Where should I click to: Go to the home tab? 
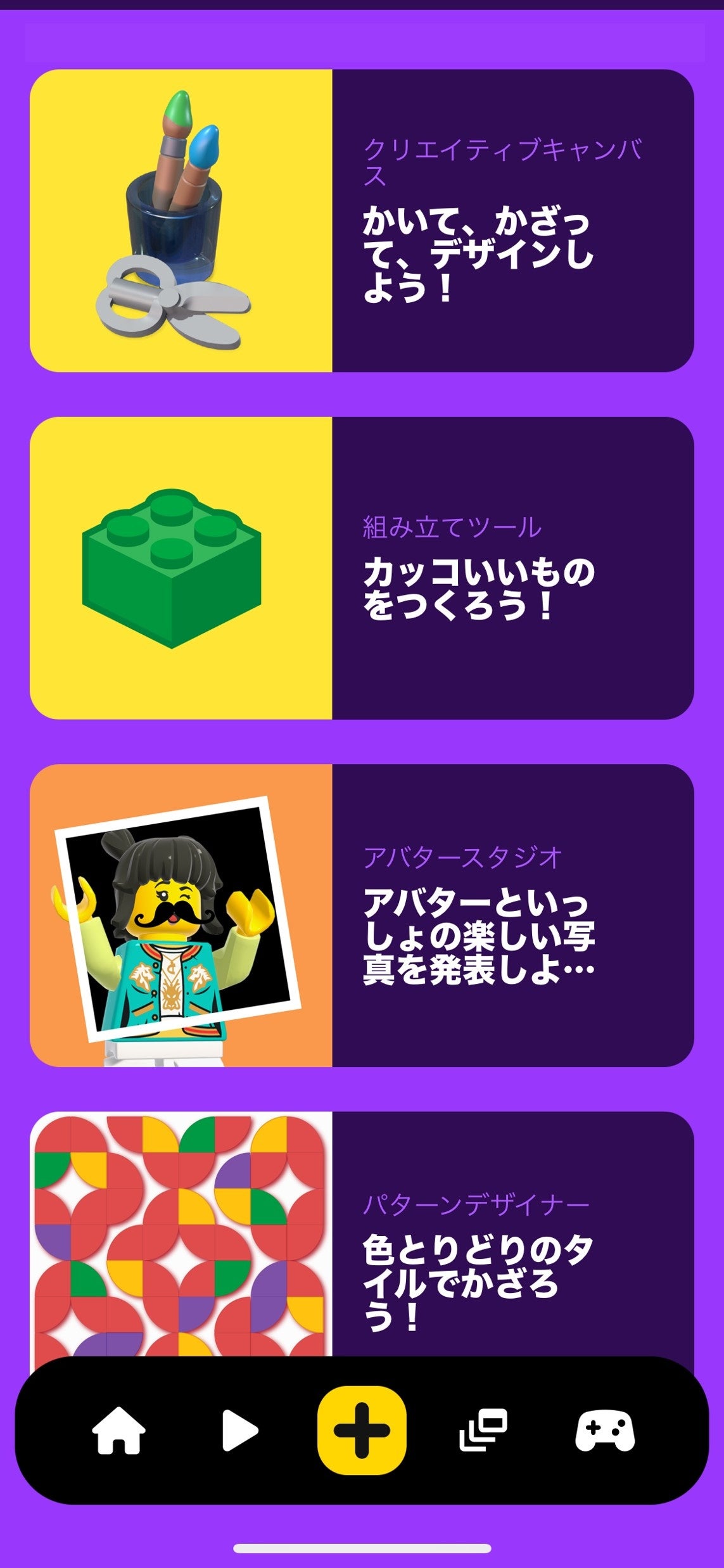pyautogui.click(x=118, y=1430)
